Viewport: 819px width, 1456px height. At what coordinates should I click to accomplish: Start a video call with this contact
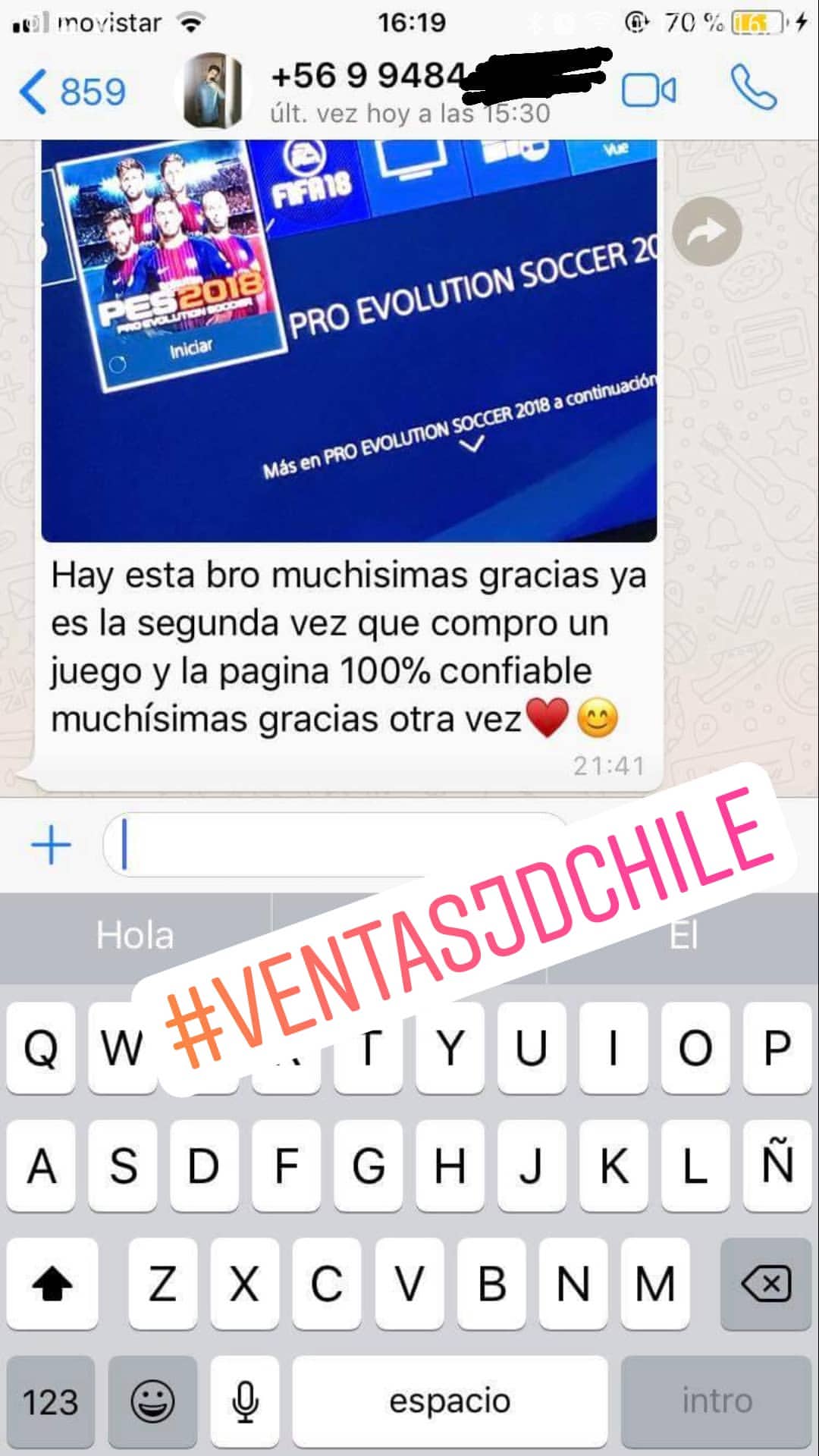[649, 91]
